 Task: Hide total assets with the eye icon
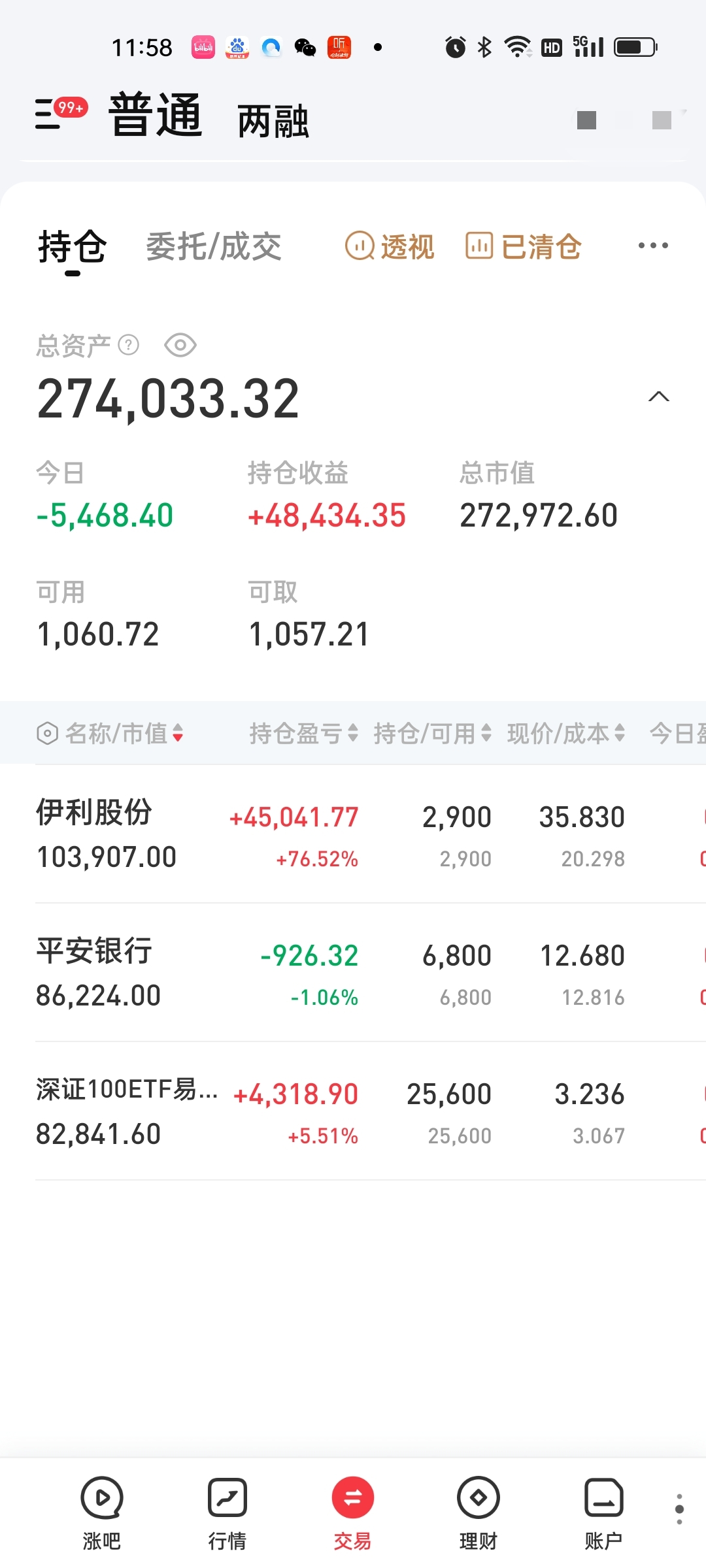tap(180, 345)
